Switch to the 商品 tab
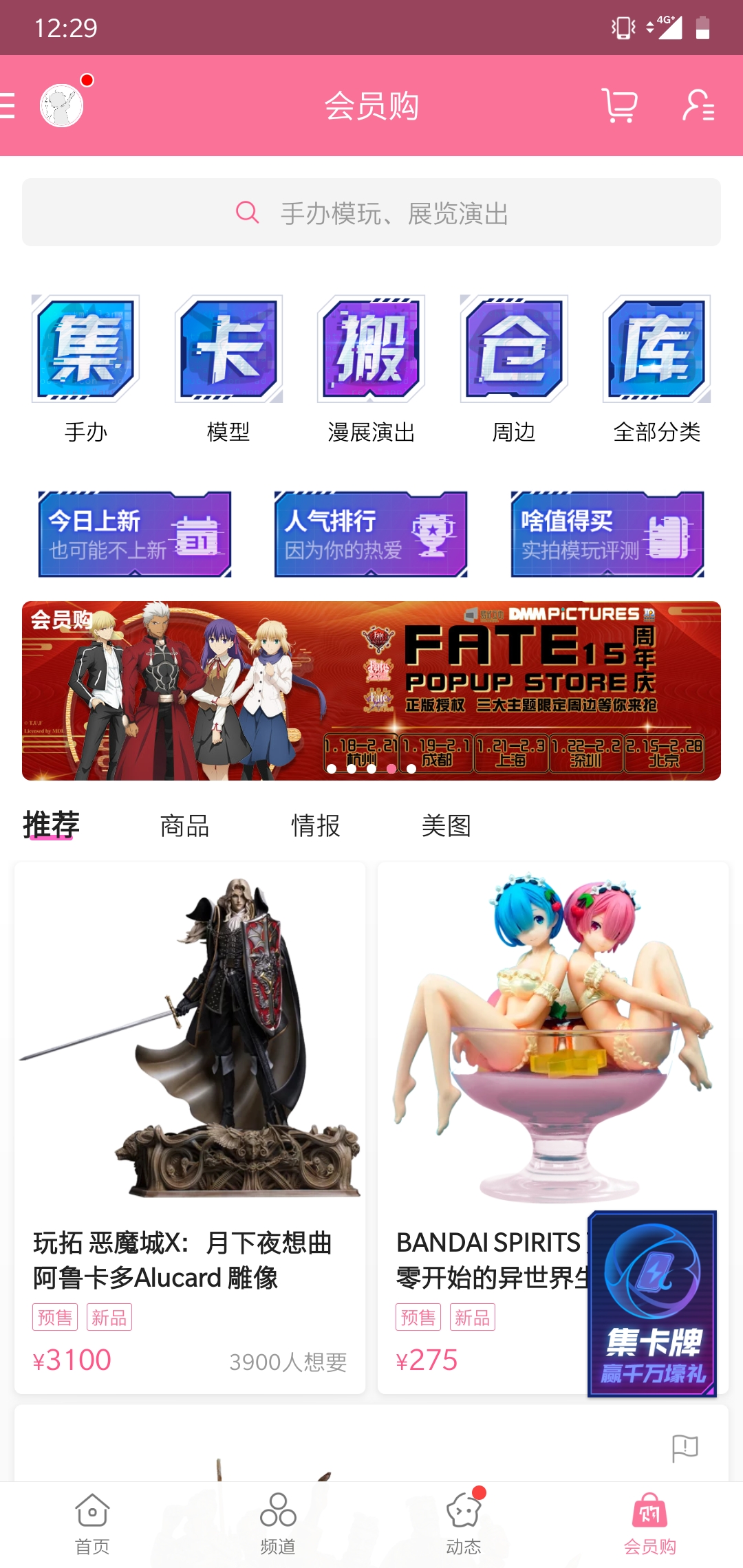 pyautogui.click(x=184, y=825)
